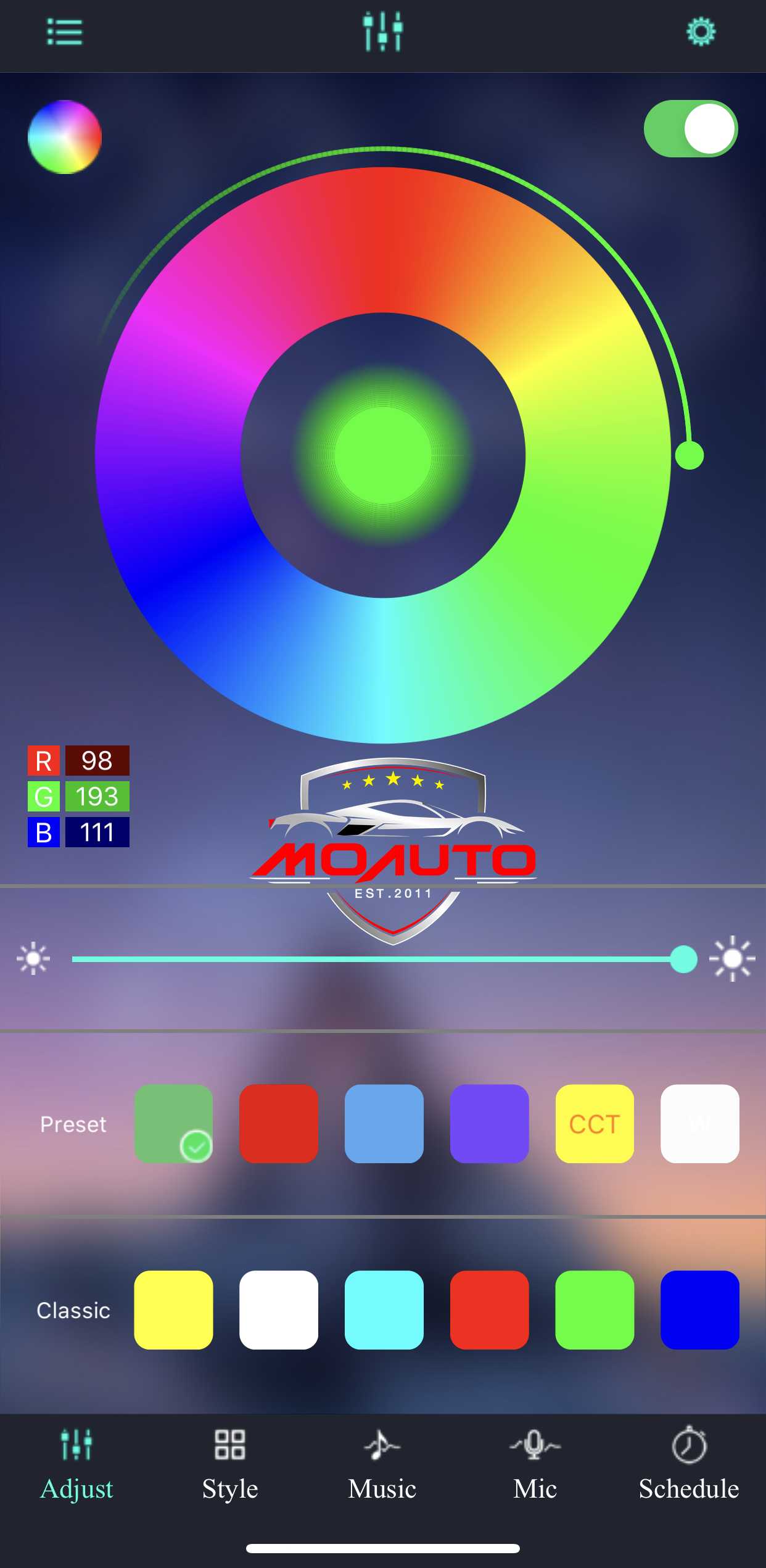The image size is (766, 1568).
Task: Pick the white Classic color
Action: tap(279, 1310)
